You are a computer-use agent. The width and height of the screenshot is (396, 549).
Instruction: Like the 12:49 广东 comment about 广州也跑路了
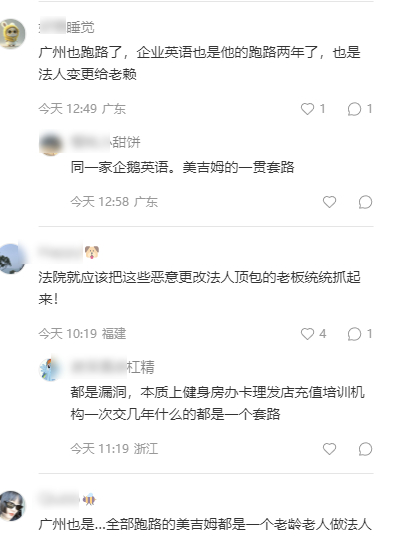click(308, 109)
